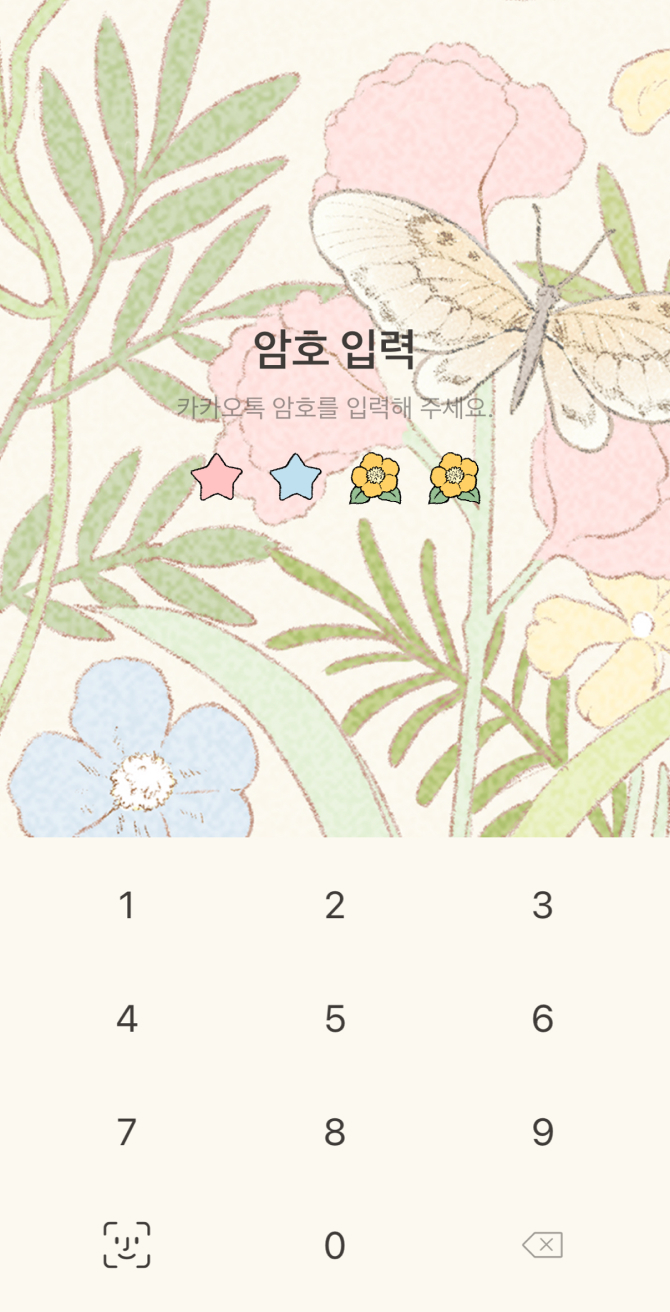Enter digit 5 for the KakaoTalk passcode
The width and height of the screenshot is (670, 1312).
(335, 1019)
